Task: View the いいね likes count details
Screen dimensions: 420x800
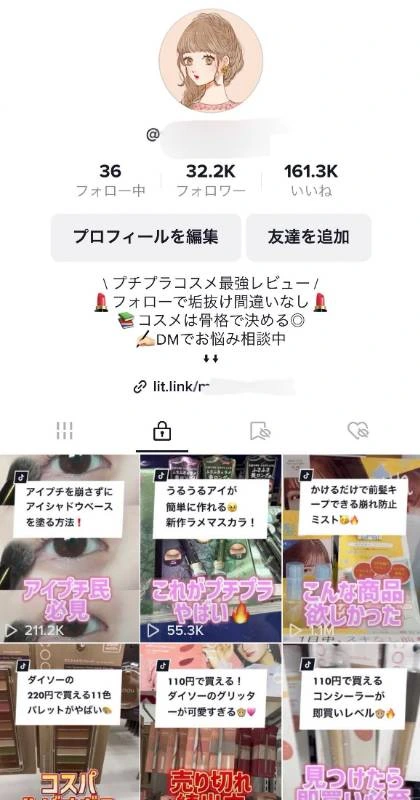Action: point(311,181)
